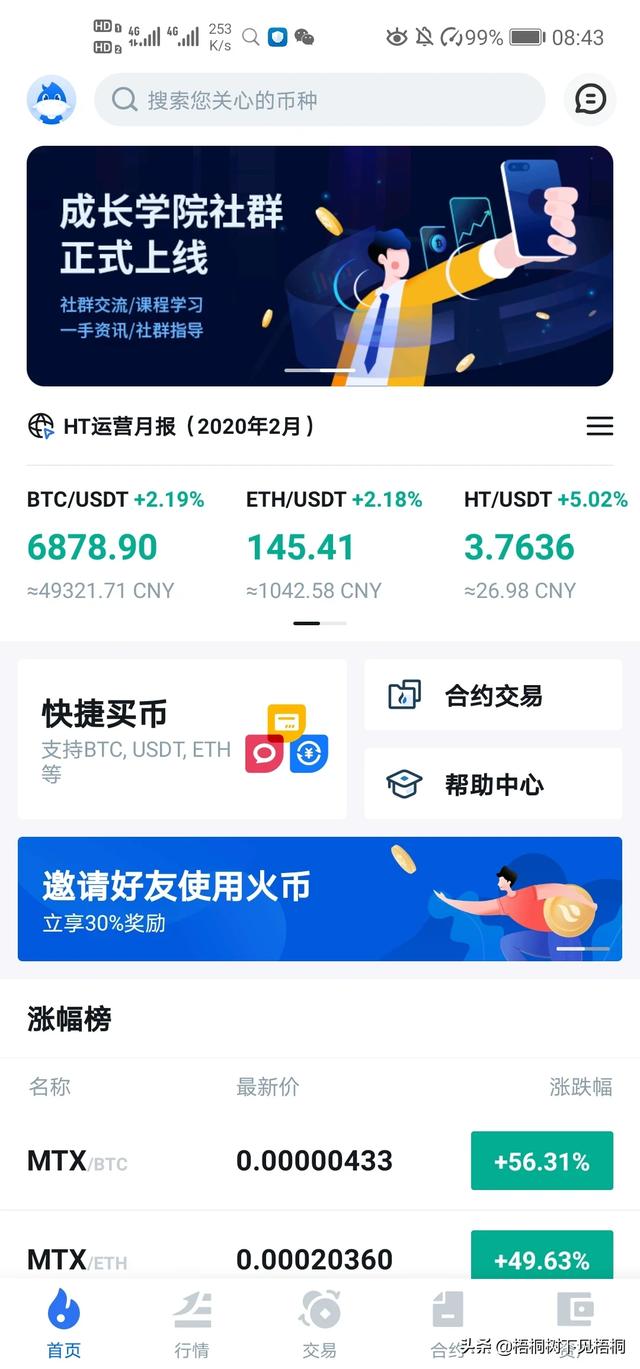640x1369 pixels.
Task: View the BTC/USDT market ticker
Action: click(x=115, y=545)
